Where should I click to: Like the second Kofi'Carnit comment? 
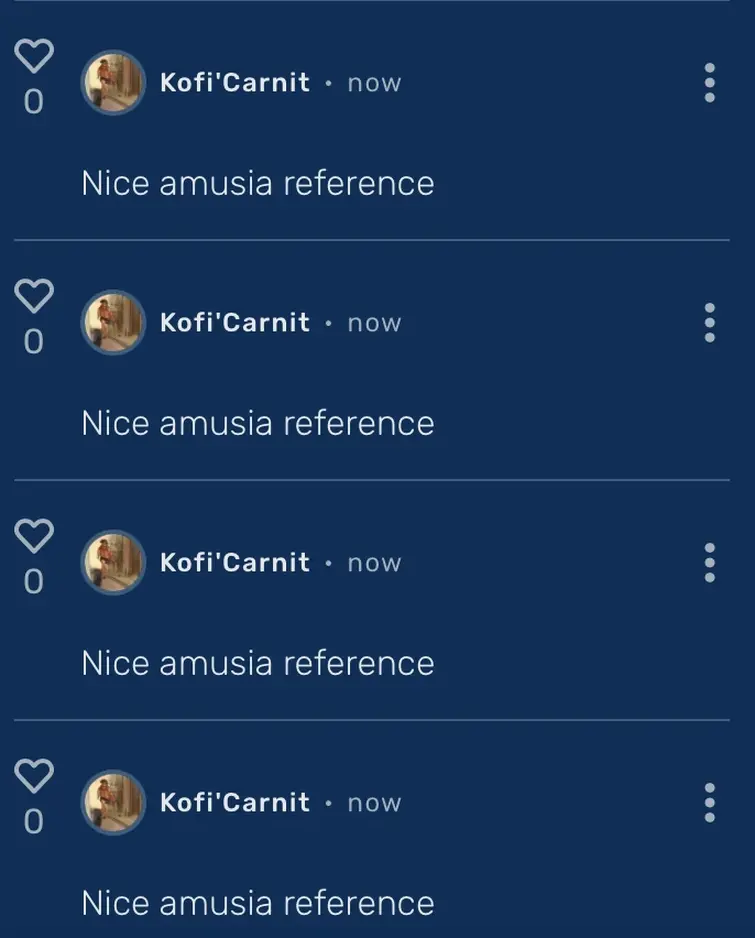pos(34,295)
